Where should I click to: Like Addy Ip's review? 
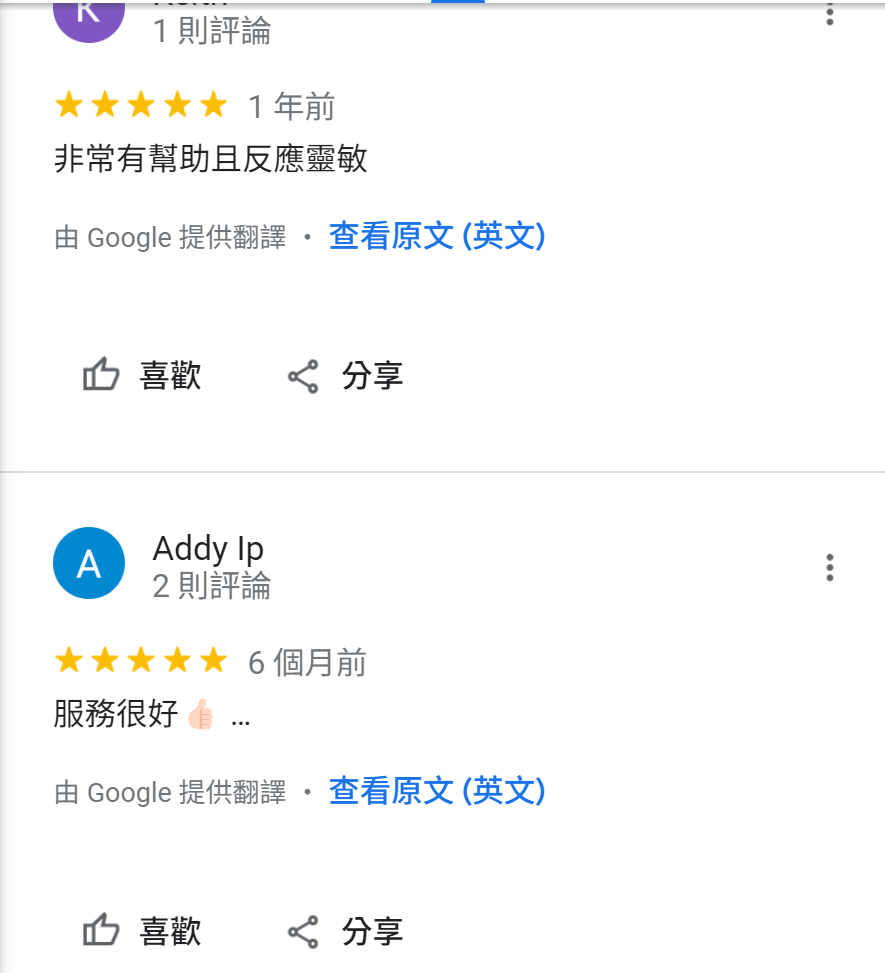point(142,931)
